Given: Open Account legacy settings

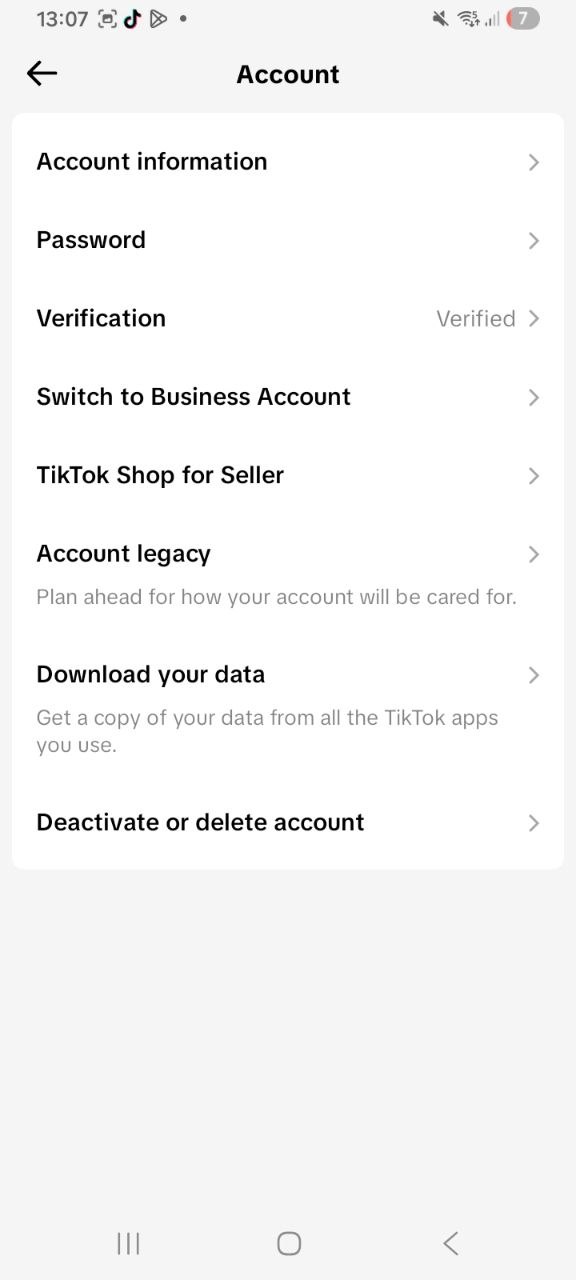Looking at the screenshot, I should point(288,574).
